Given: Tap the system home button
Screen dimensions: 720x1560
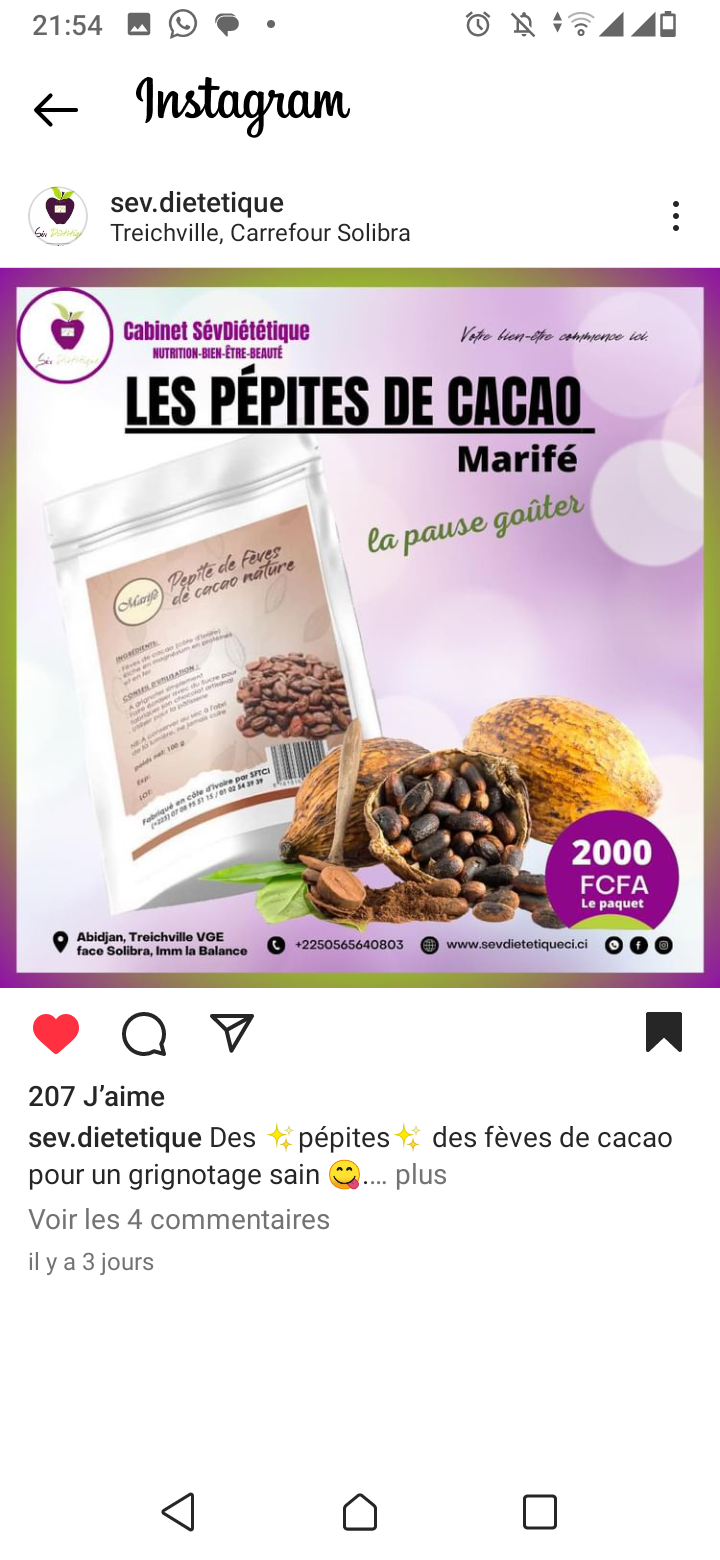Looking at the screenshot, I should point(360,1512).
